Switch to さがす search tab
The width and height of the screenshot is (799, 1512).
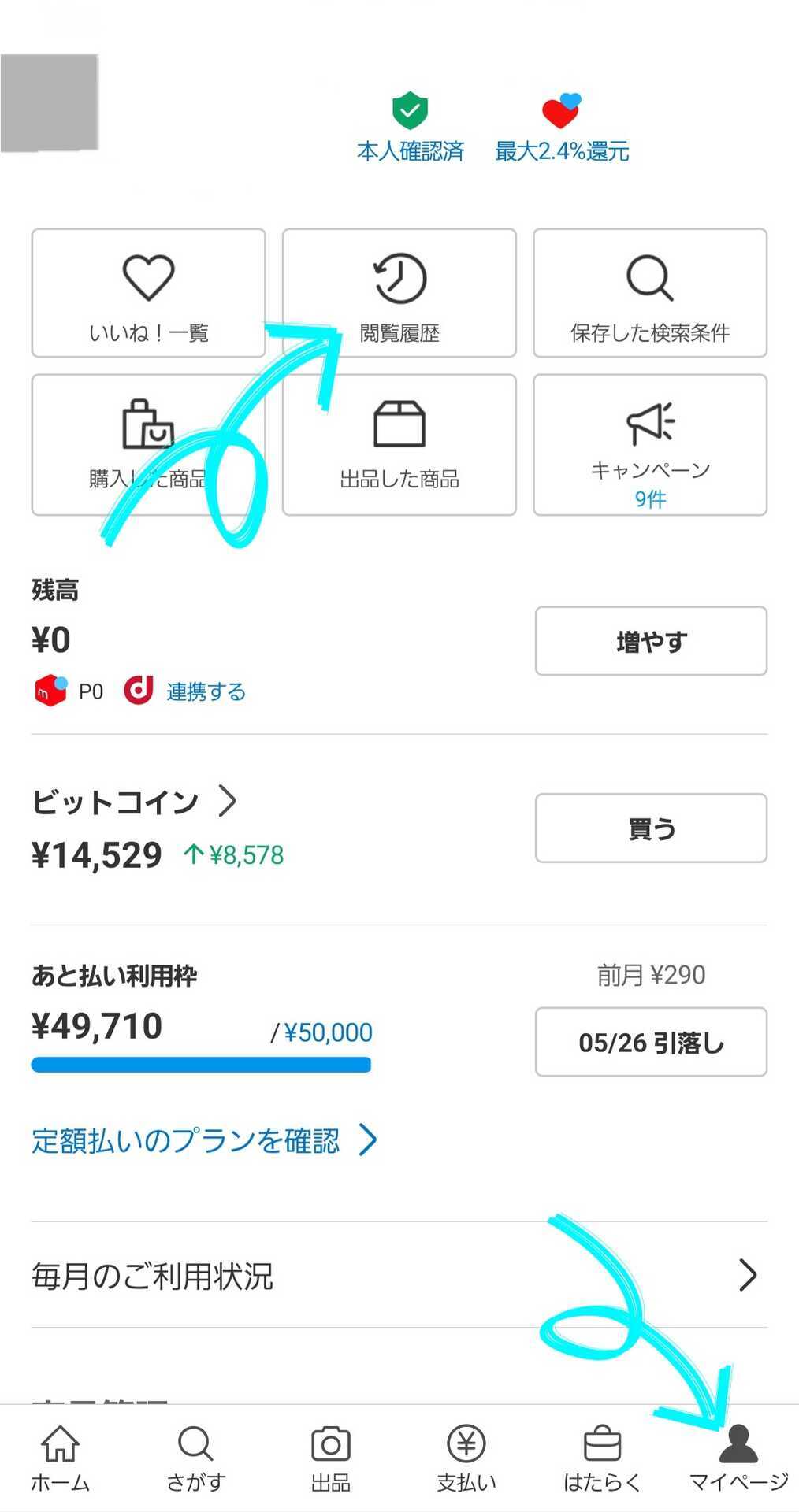[x=195, y=1458]
